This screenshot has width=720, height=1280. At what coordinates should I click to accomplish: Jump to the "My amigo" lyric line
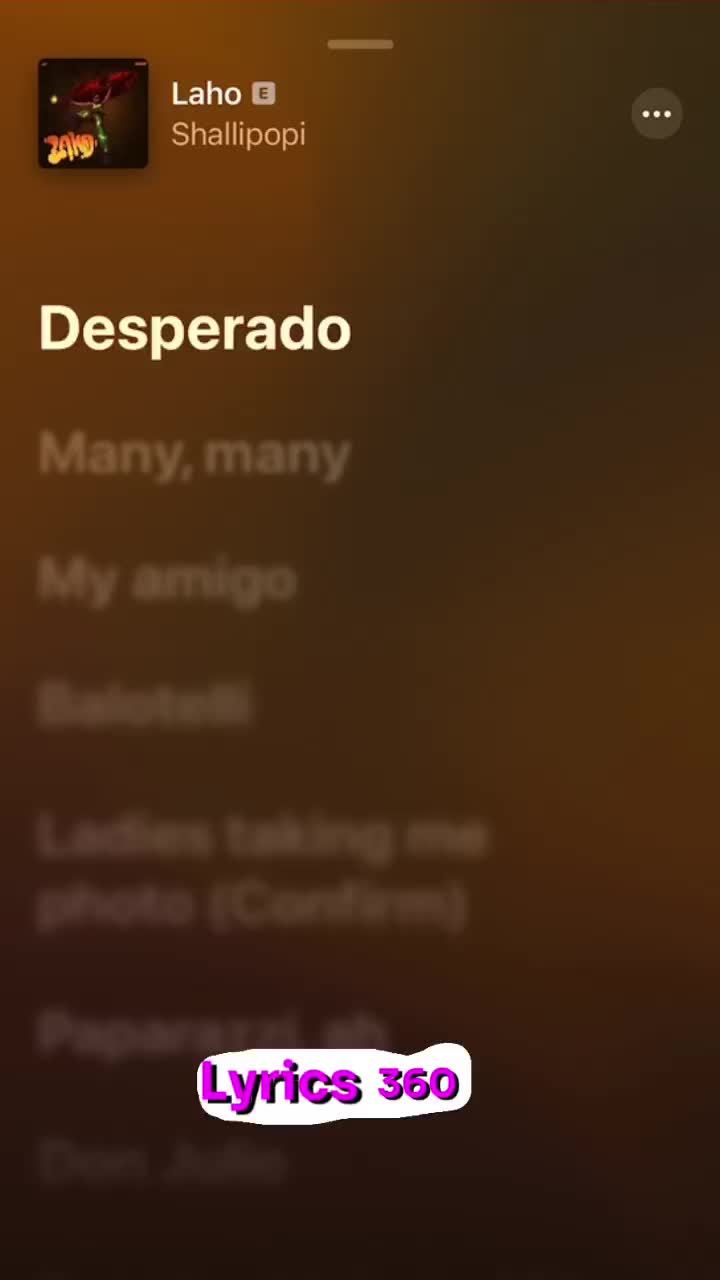tap(168, 580)
